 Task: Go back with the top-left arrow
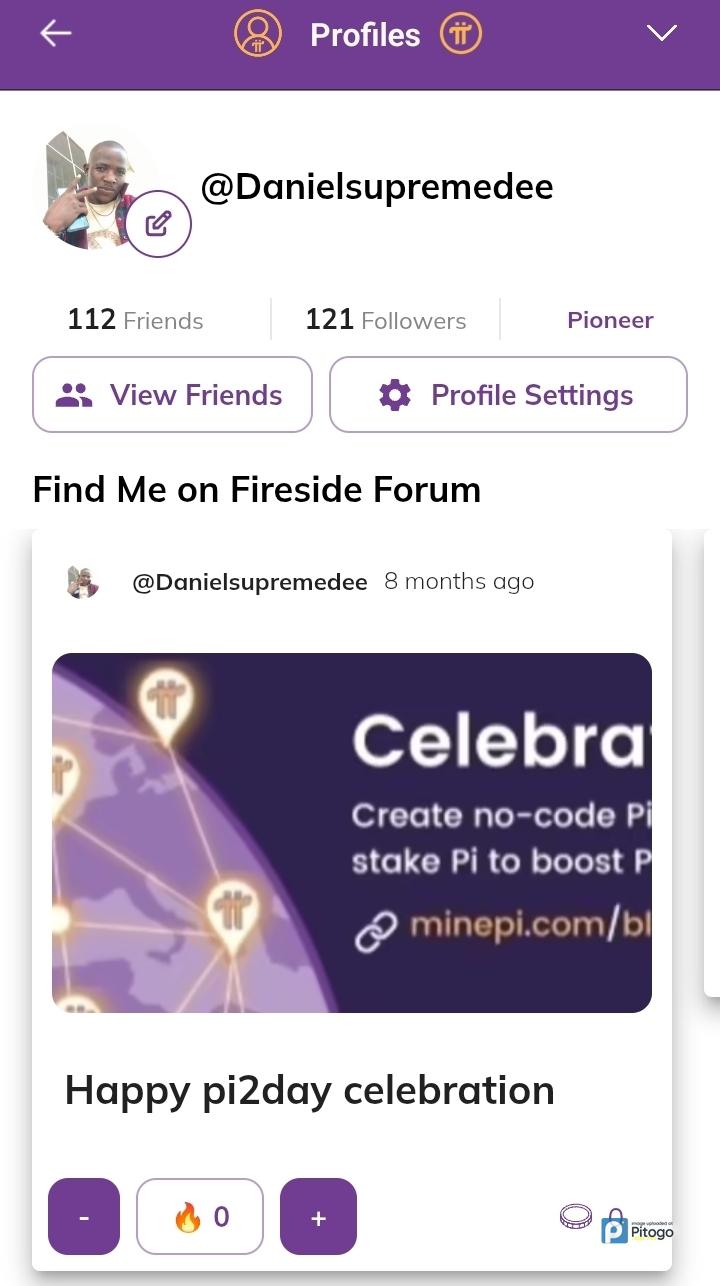(56, 34)
